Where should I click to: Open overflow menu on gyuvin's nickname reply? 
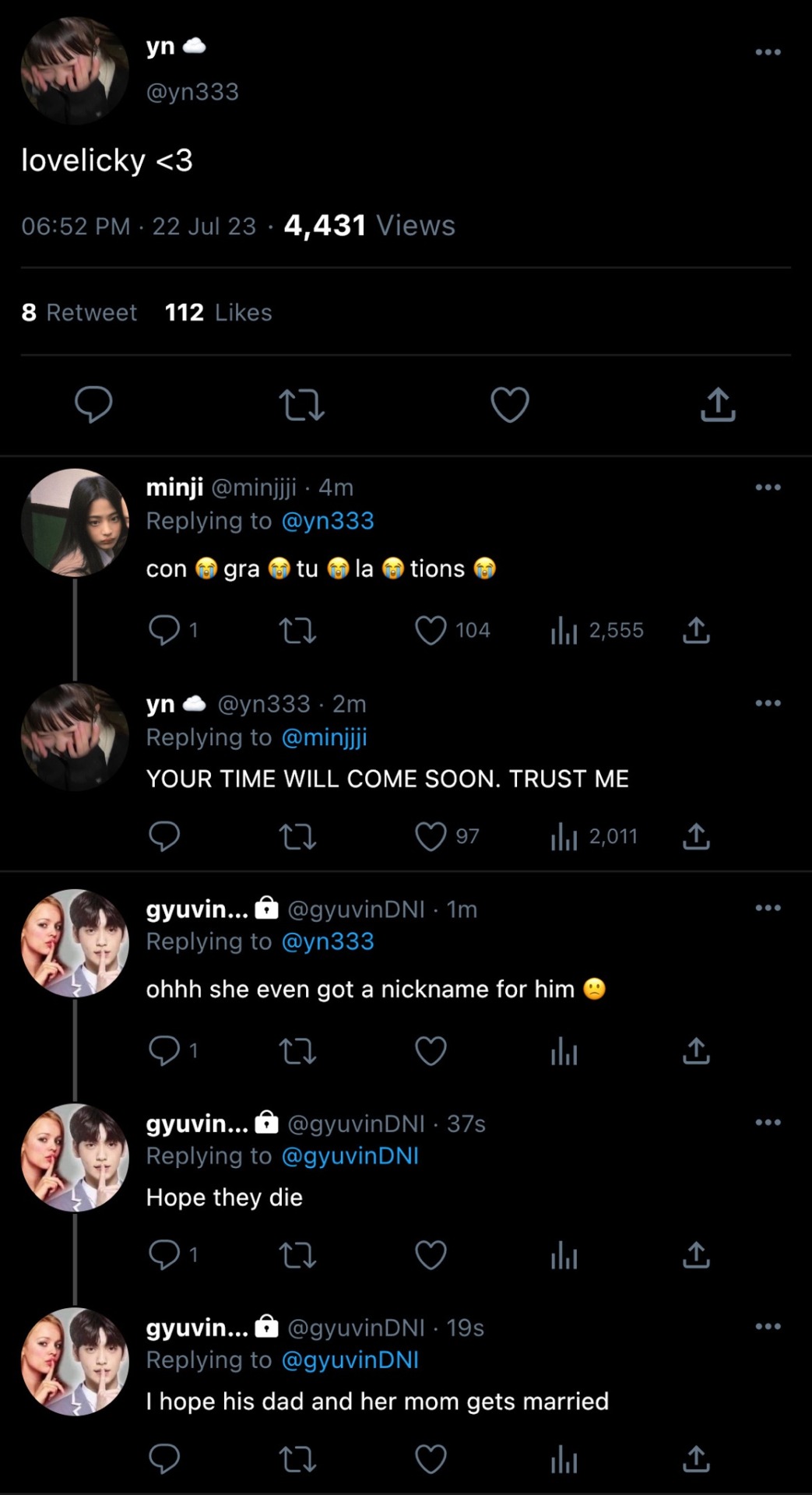pos(767,908)
